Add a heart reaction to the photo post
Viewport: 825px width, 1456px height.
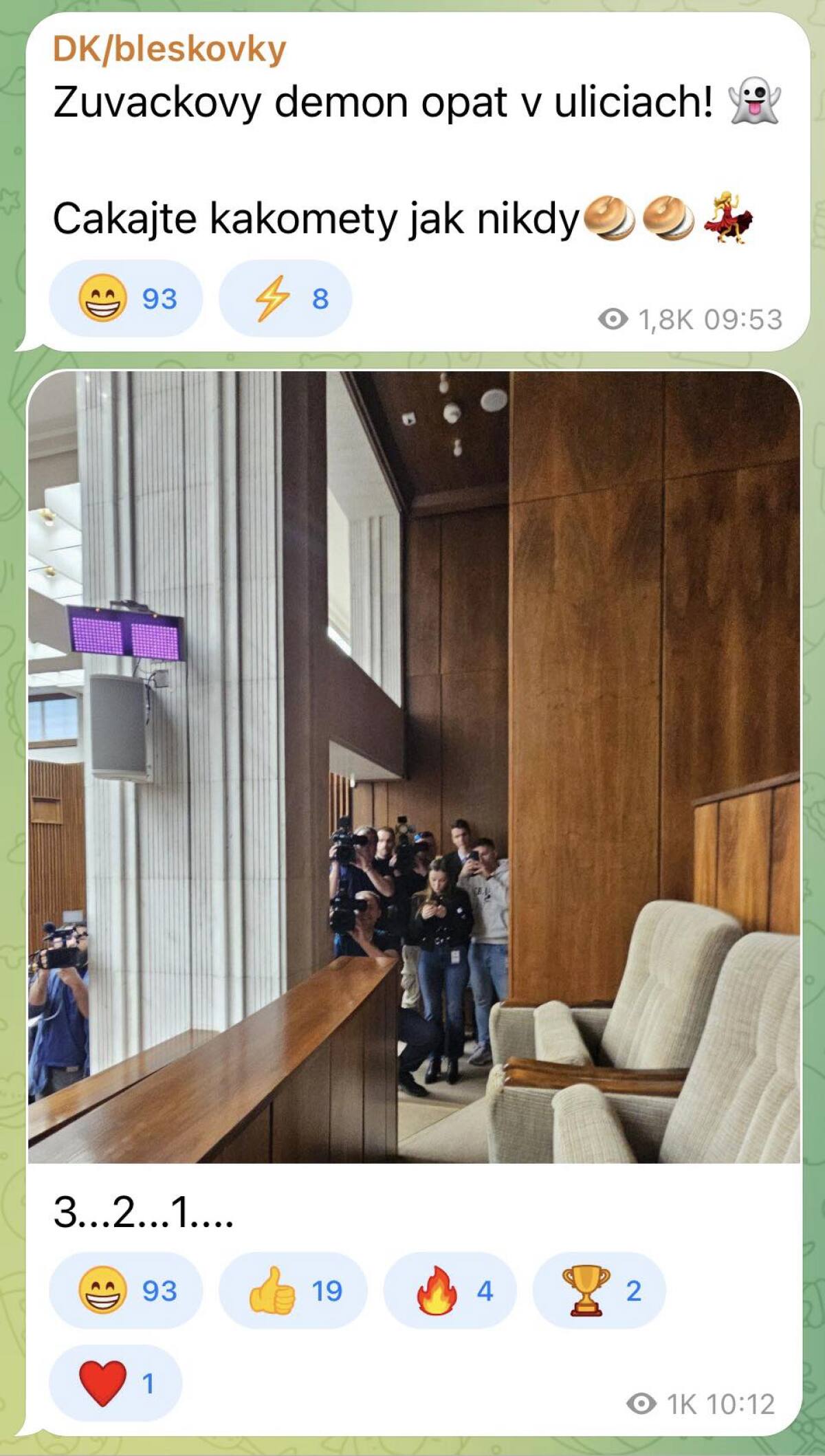tap(115, 1382)
